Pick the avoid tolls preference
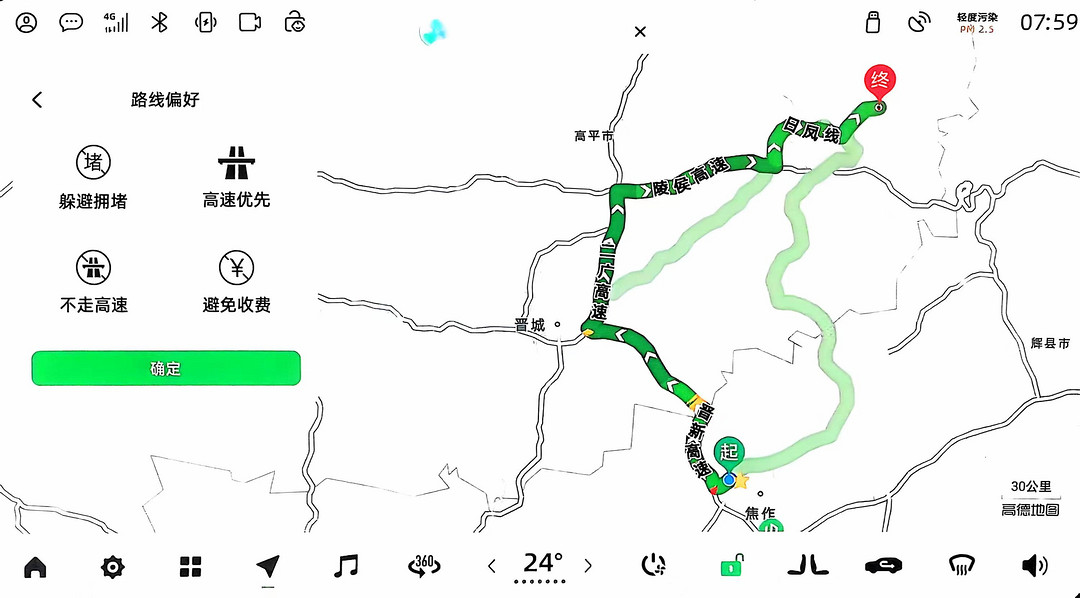This screenshot has width=1080, height=598. pyautogui.click(x=236, y=282)
